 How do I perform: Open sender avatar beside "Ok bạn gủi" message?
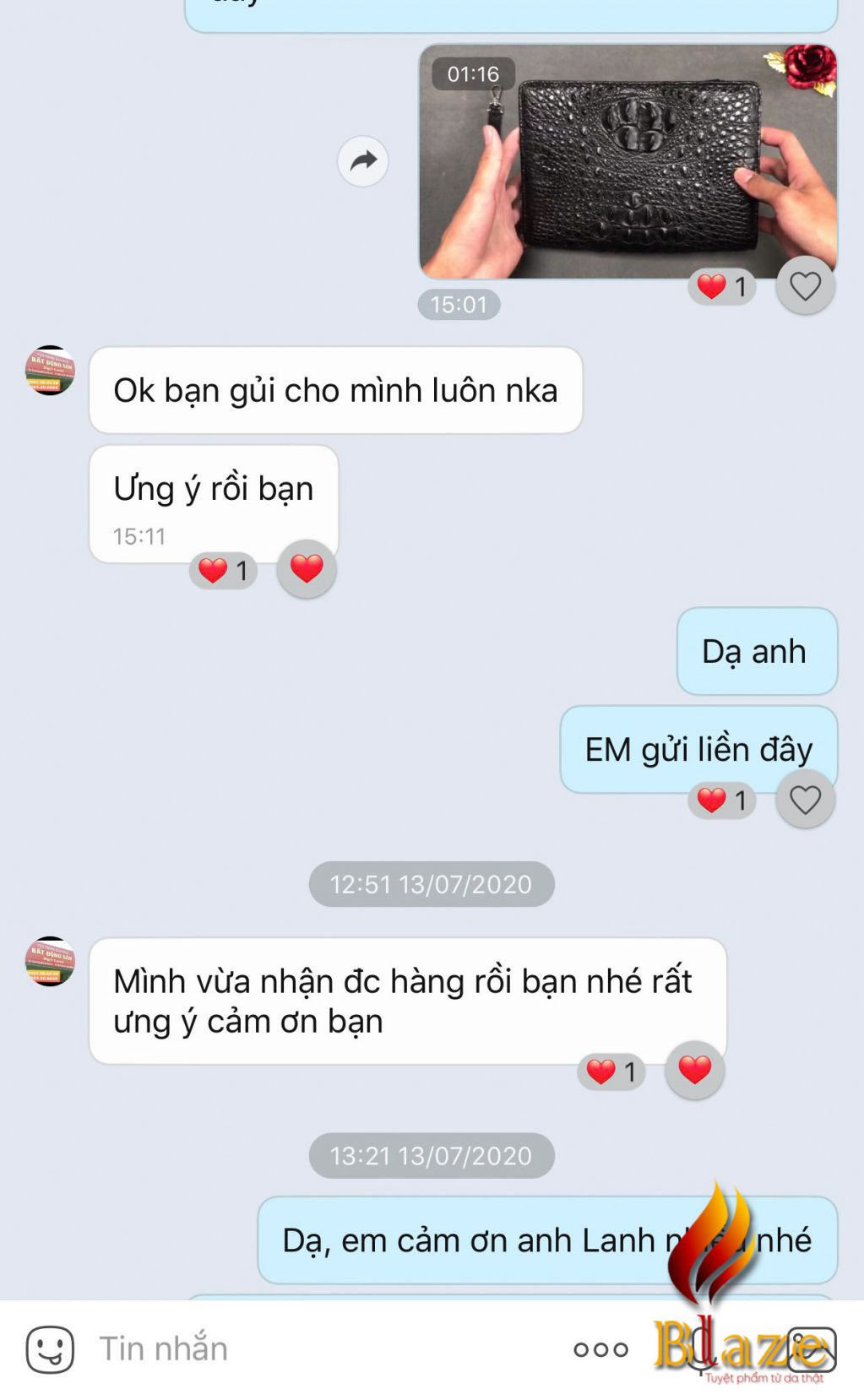(x=50, y=370)
